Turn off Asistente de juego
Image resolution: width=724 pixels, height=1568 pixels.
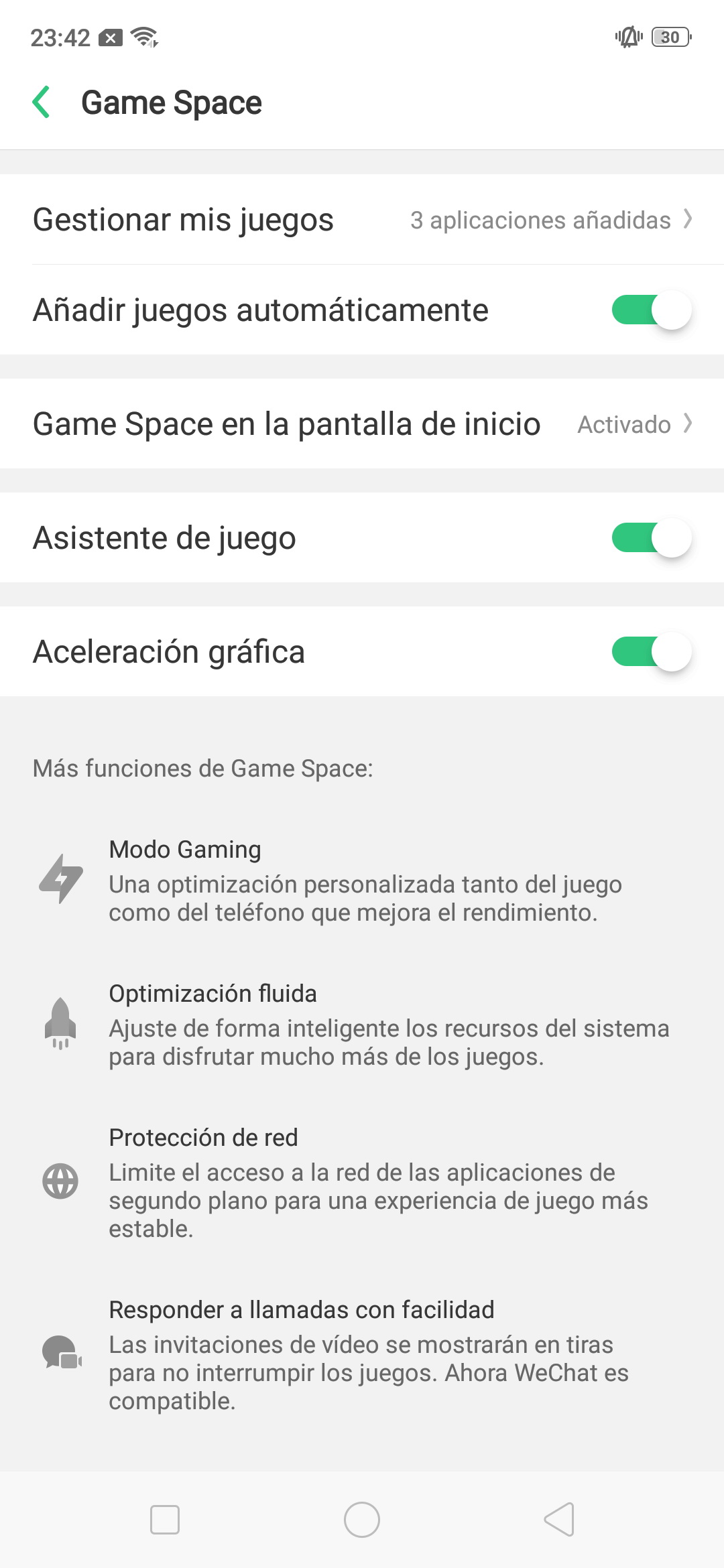[x=651, y=538]
